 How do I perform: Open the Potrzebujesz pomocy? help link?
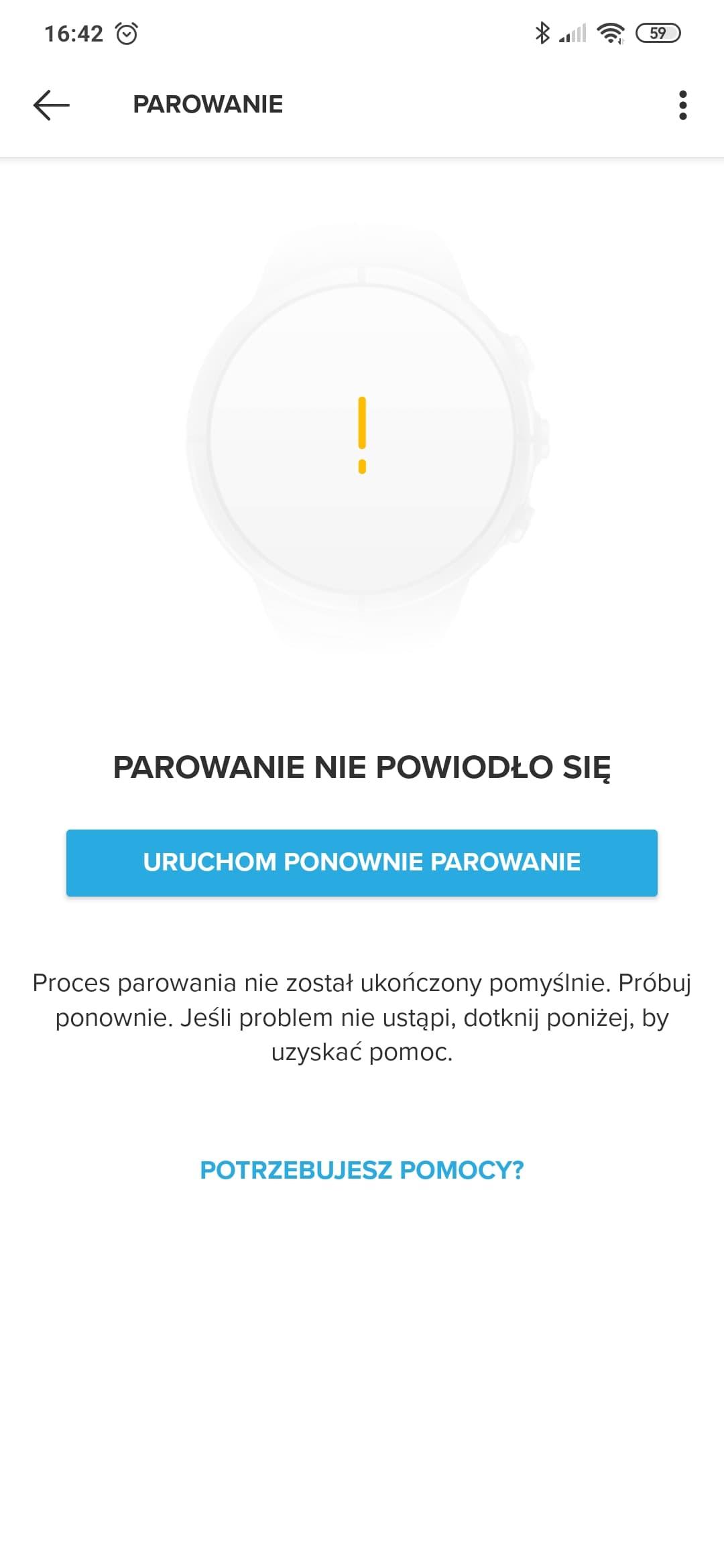coord(362,1170)
